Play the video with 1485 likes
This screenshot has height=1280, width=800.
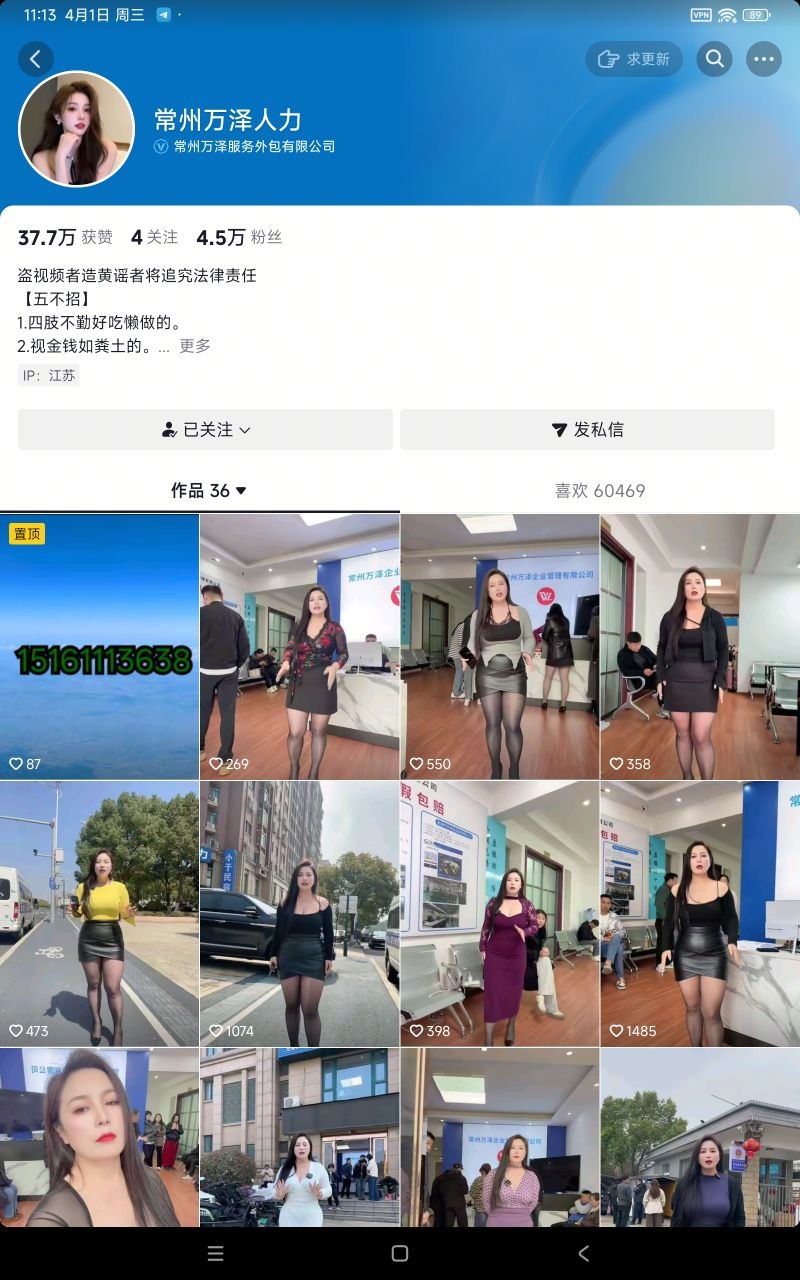[x=700, y=913]
